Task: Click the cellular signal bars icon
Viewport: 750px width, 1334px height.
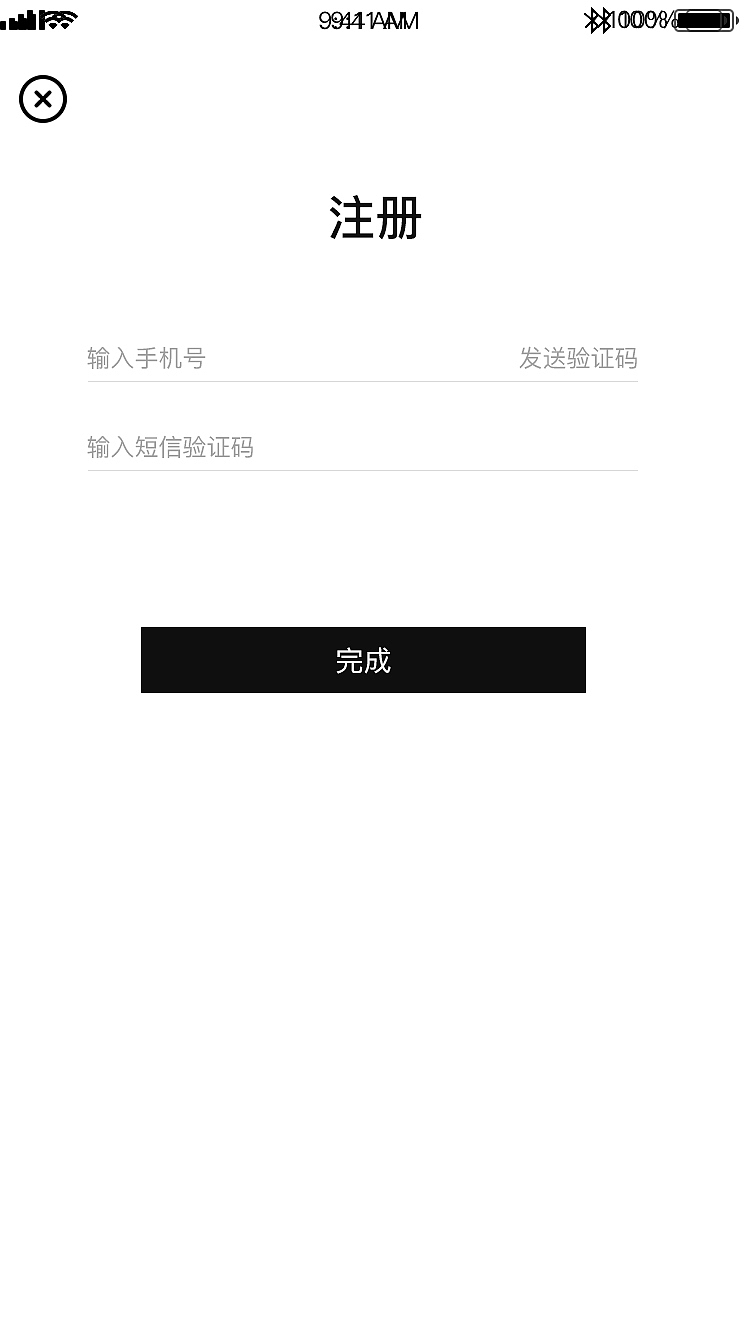Action: 20,18
